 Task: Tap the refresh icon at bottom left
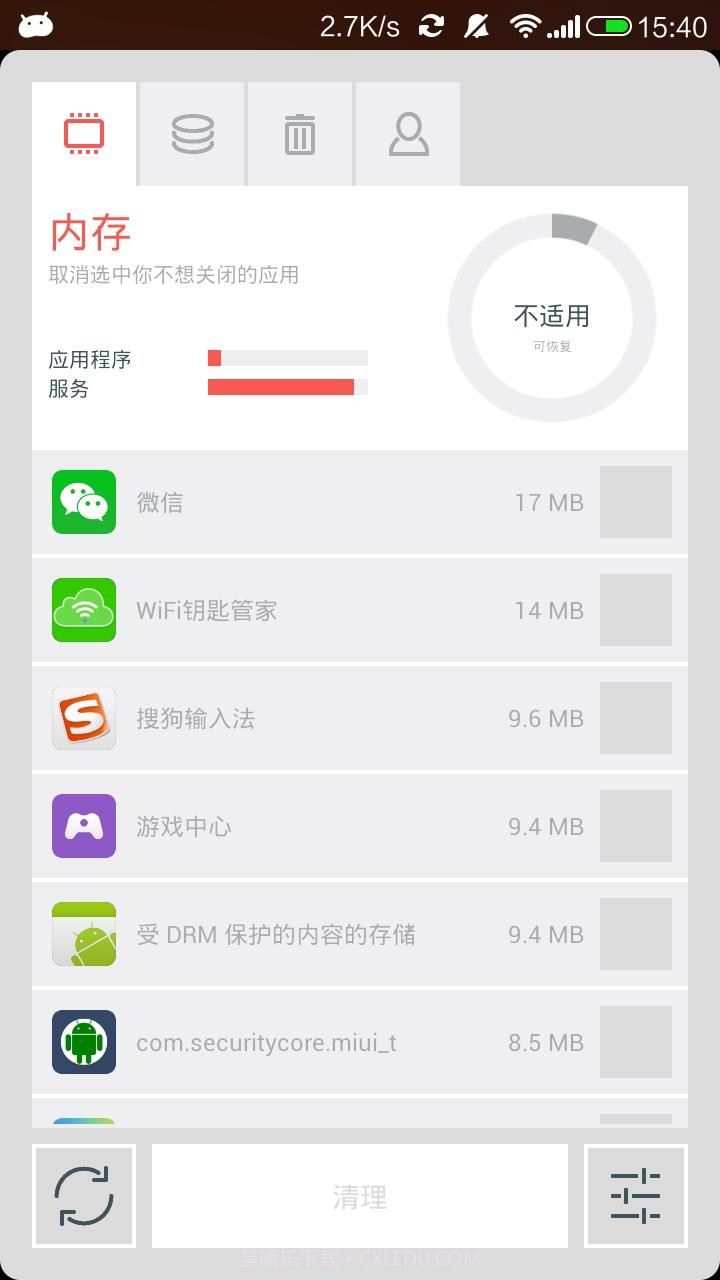coord(84,1195)
